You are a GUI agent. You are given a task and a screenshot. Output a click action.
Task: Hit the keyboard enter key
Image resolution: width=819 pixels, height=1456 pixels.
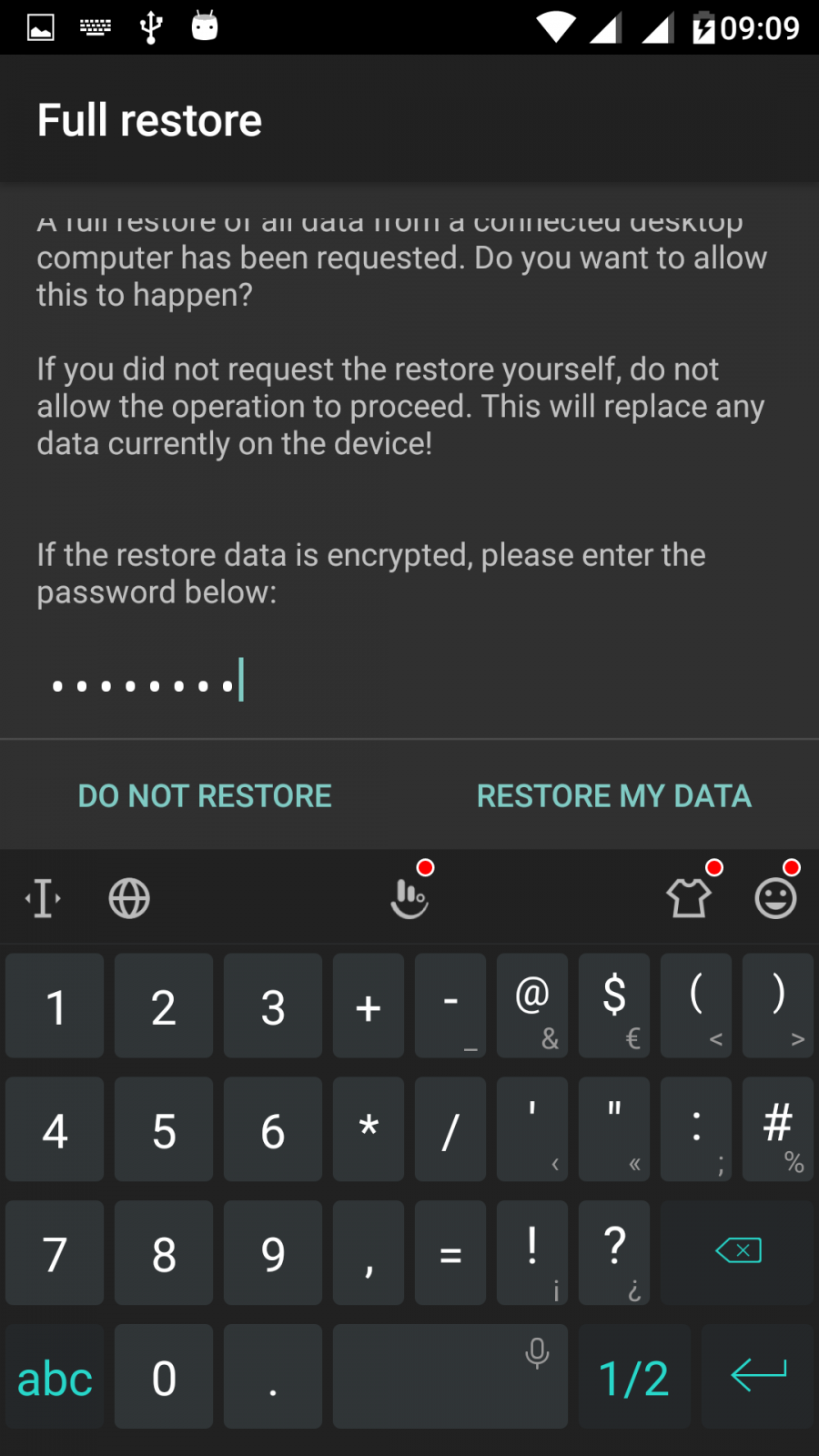point(758,1376)
